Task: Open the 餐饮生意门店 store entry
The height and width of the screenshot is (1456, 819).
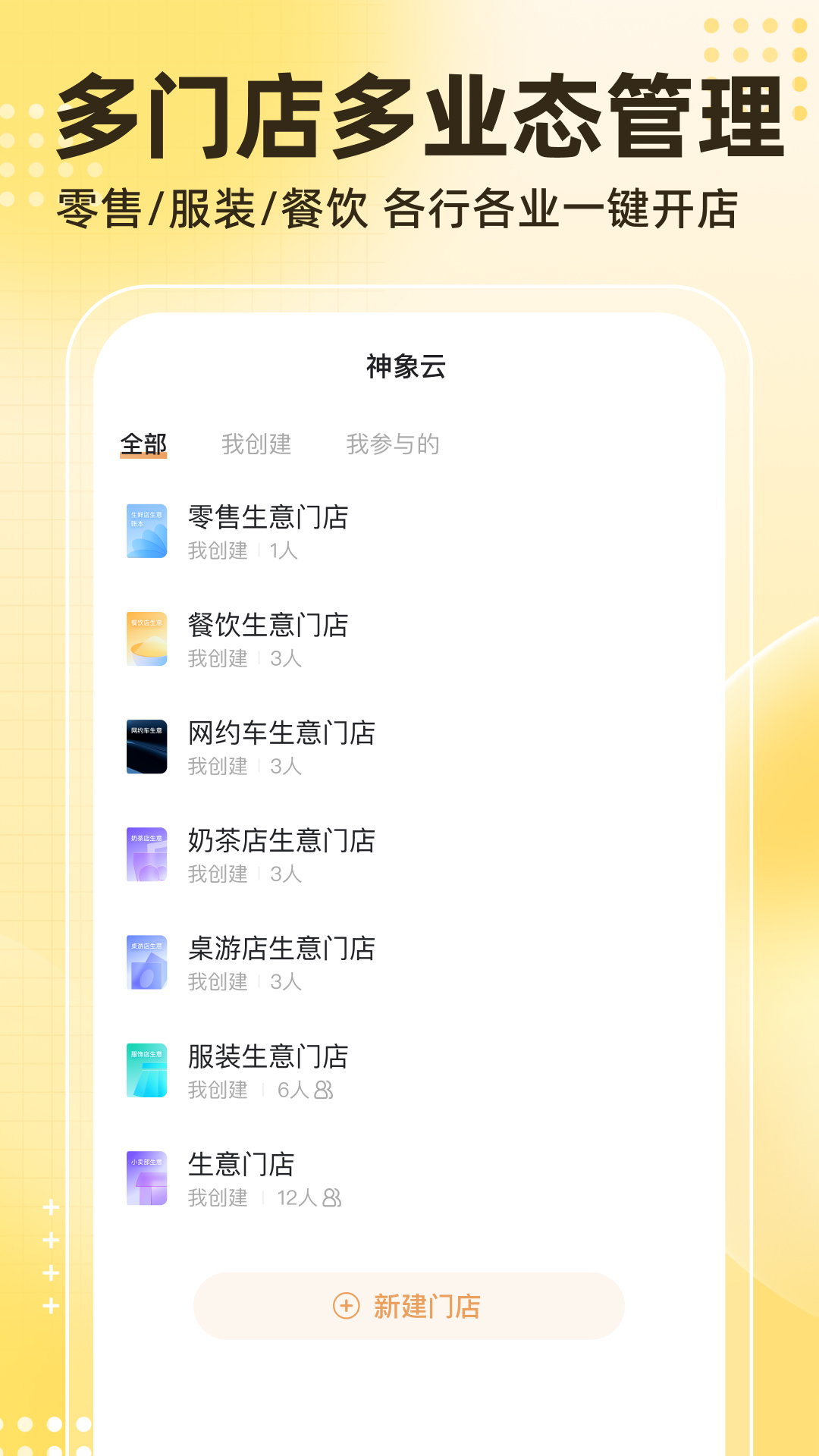Action: pos(268,626)
